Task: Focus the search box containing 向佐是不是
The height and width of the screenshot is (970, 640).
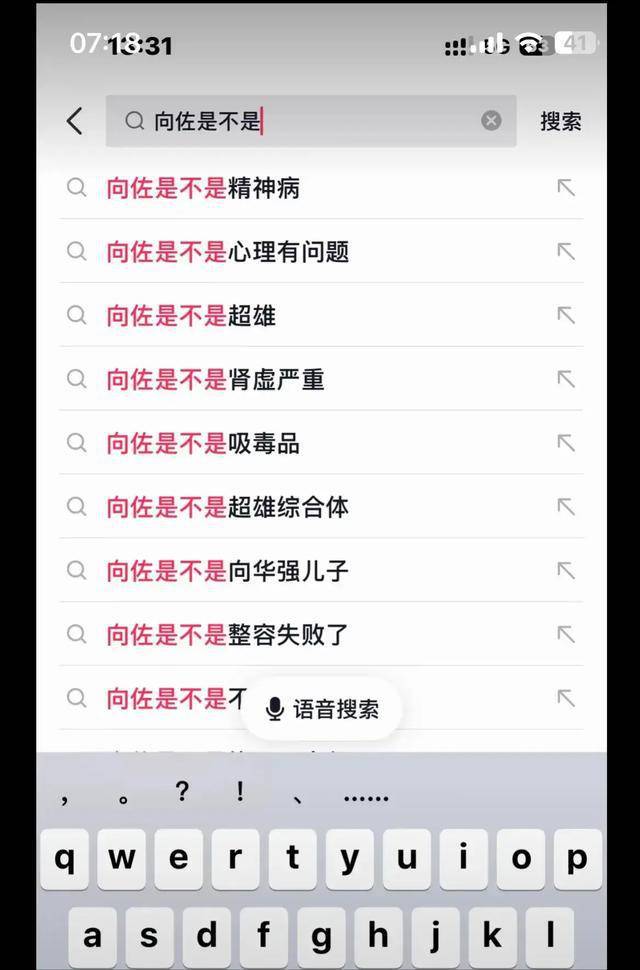Action: [x=310, y=121]
